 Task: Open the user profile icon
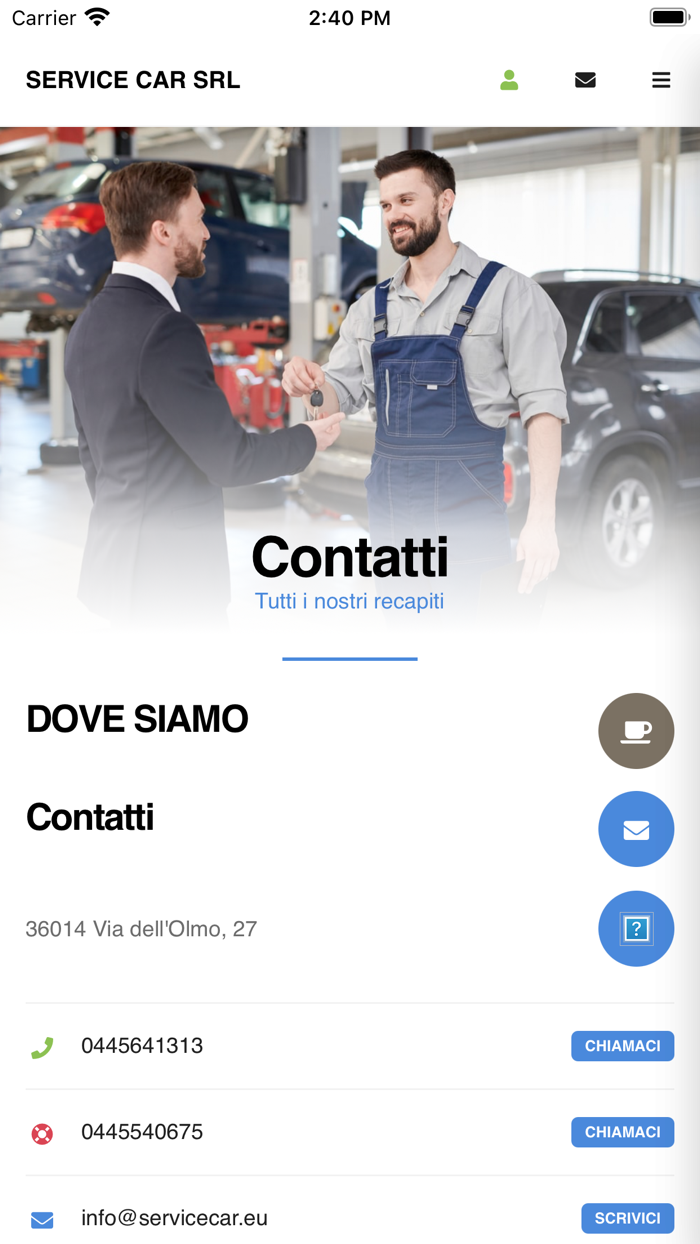[x=509, y=80]
